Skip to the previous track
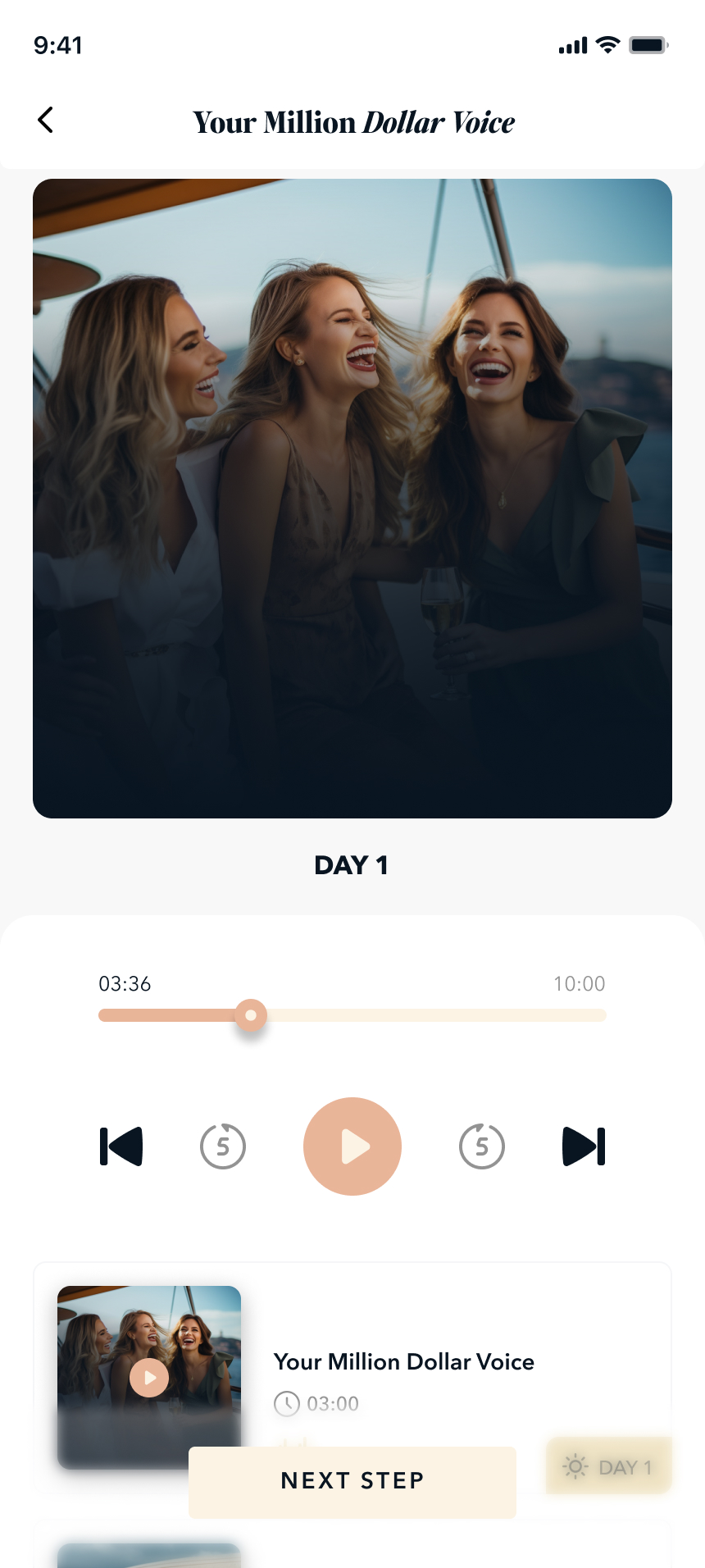705x1568 pixels. pyautogui.click(x=121, y=1146)
